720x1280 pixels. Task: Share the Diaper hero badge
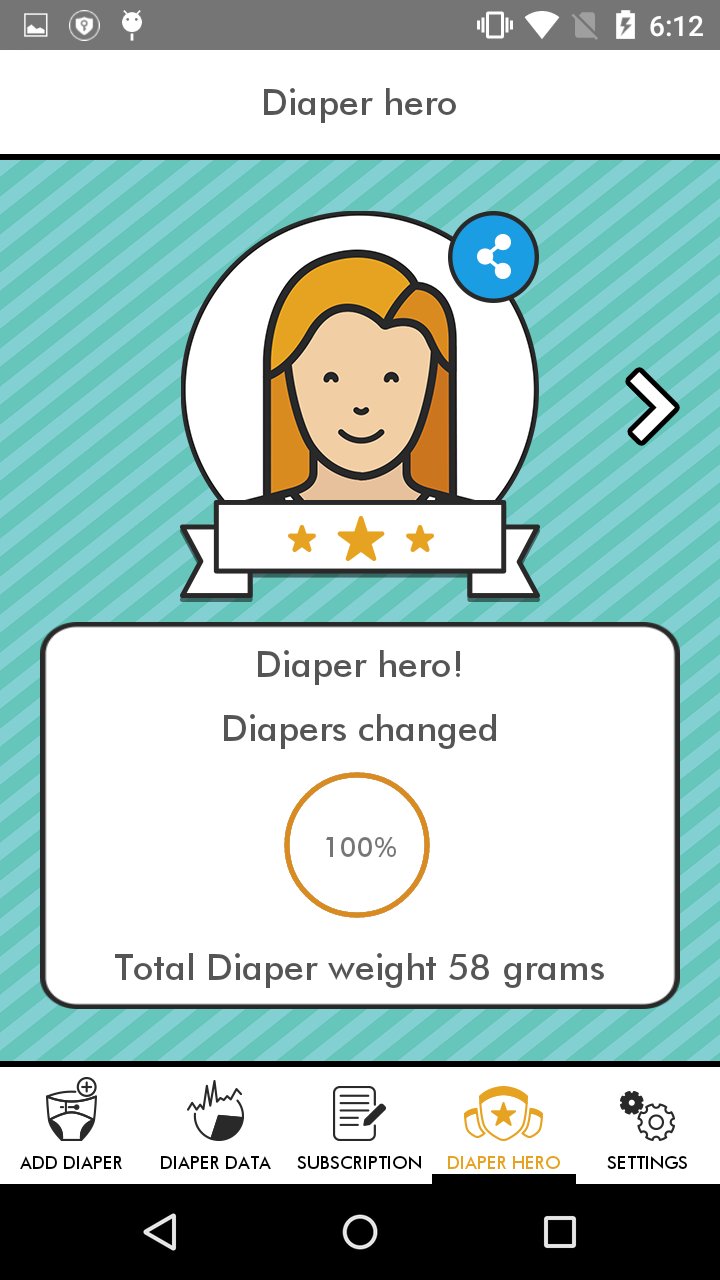click(493, 257)
